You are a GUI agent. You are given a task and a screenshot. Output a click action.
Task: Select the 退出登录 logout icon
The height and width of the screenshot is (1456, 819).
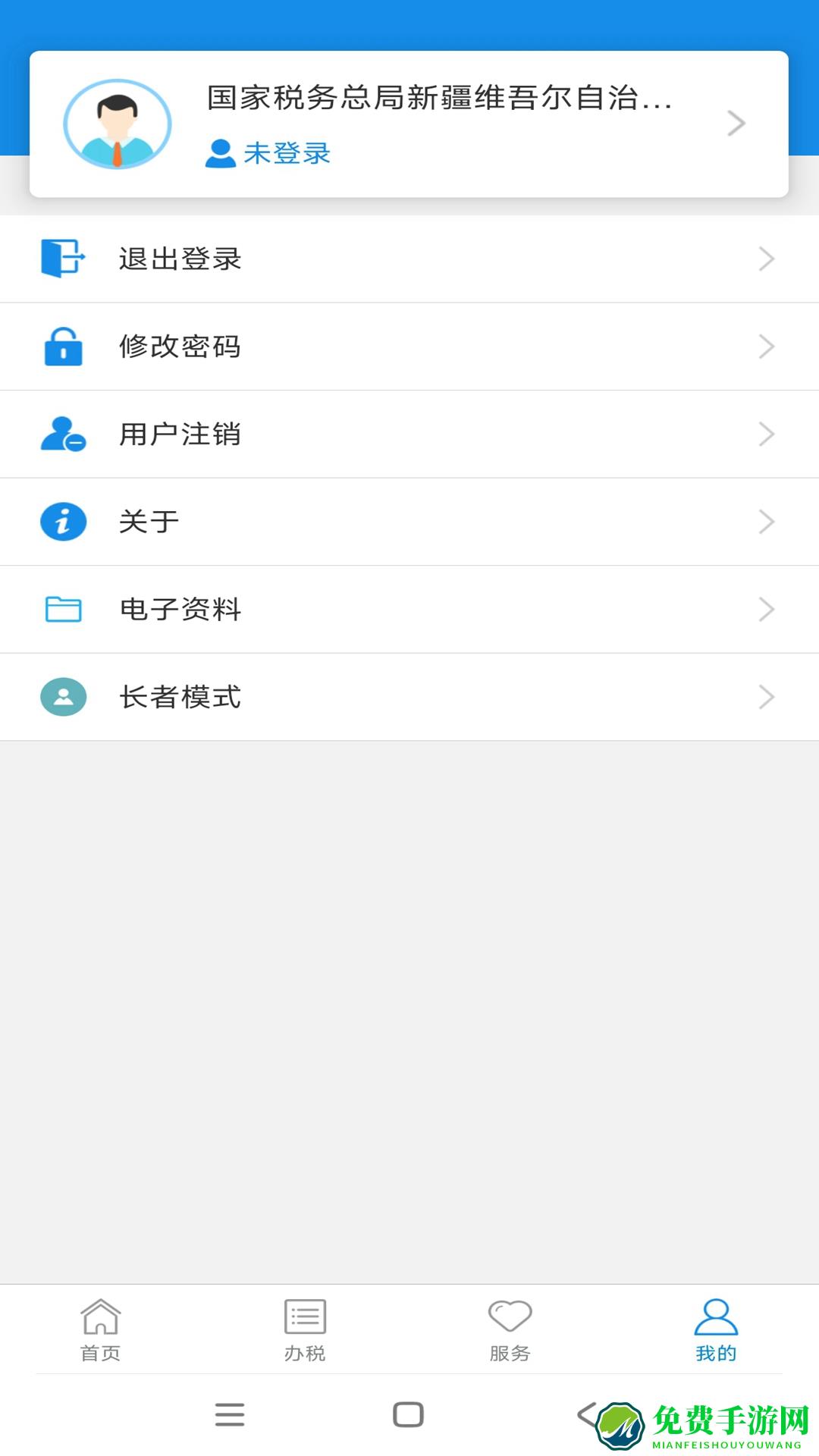pyautogui.click(x=64, y=258)
